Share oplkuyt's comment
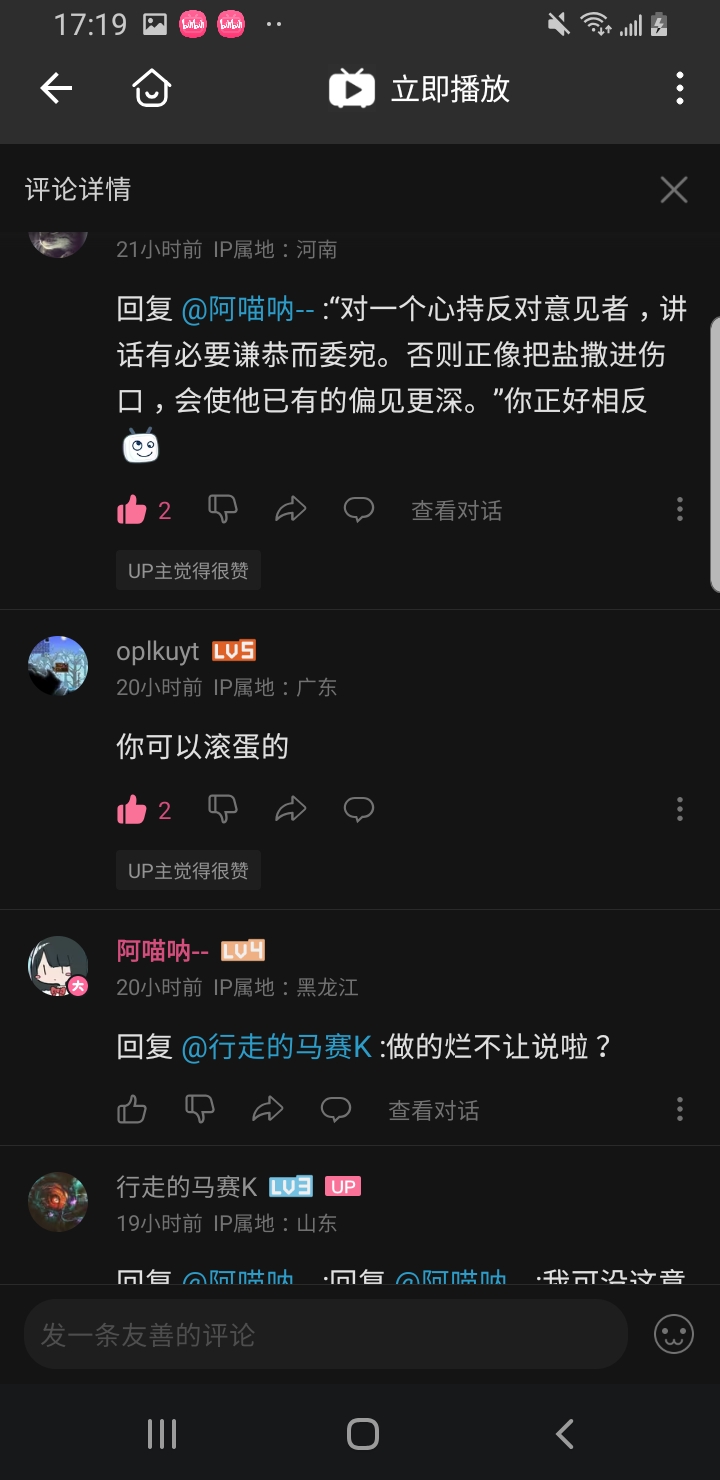The image size is (720, 1480). 290,809
